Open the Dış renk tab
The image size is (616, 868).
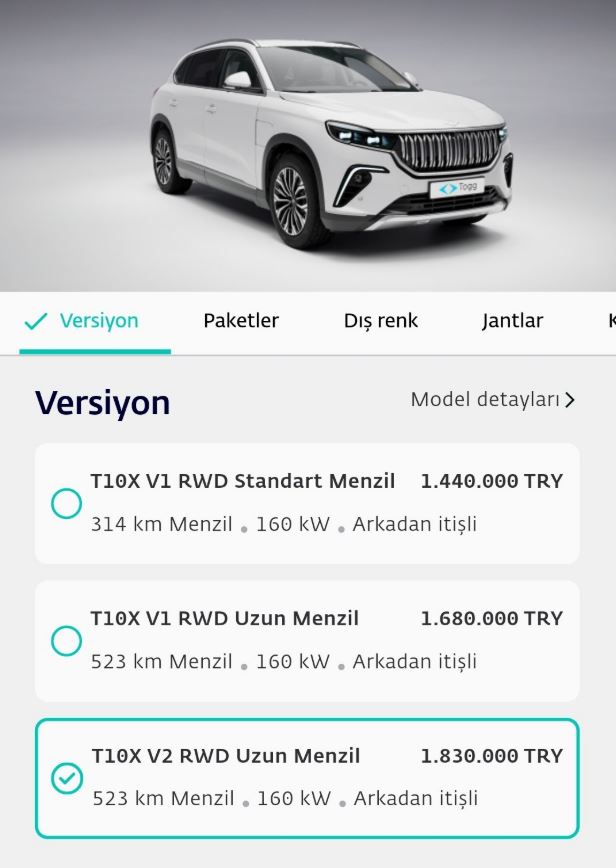pyautogui.click(x=381, y=321)
